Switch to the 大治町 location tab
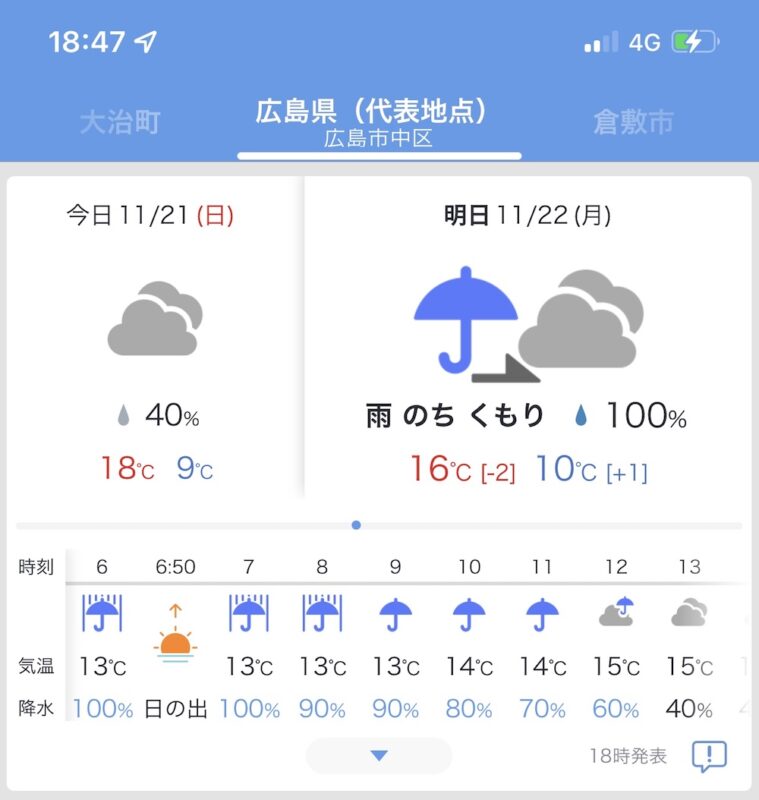759x800 pixels. (x=120, y=123)
